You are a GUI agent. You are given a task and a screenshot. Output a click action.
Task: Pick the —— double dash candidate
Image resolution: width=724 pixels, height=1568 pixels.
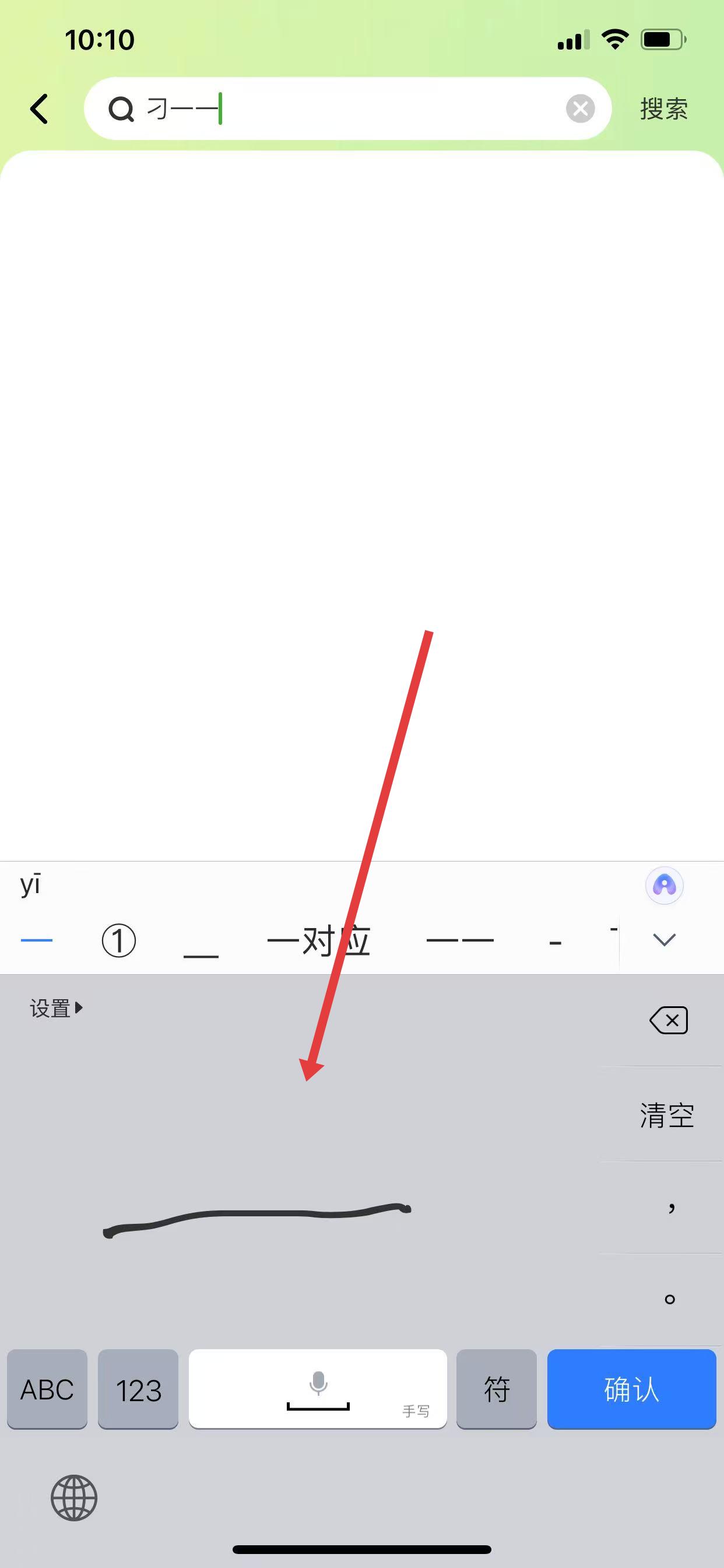(x=460, y=940)
